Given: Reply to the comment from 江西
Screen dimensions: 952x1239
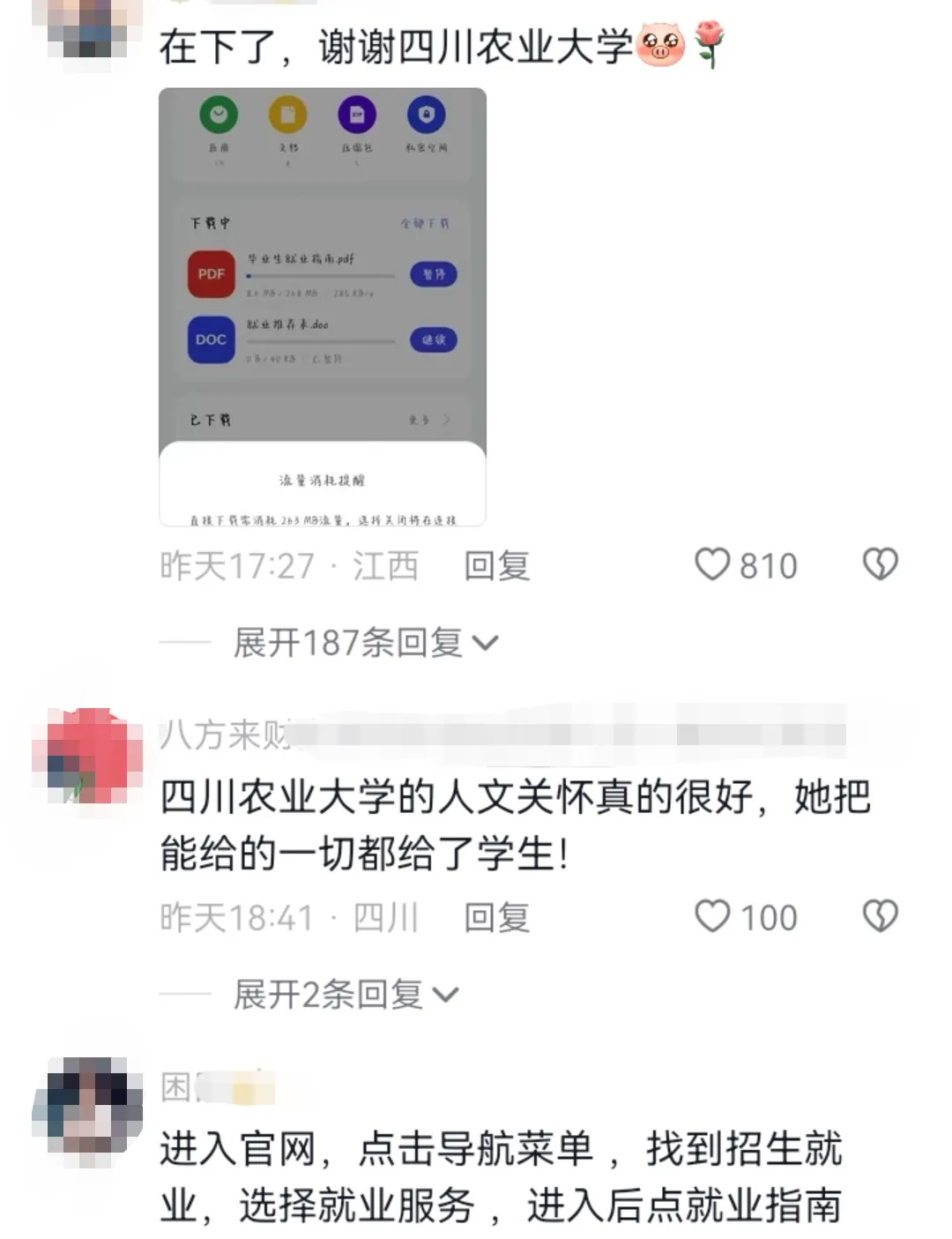Looking at the screenshot, I should click(x=496, y=565).
